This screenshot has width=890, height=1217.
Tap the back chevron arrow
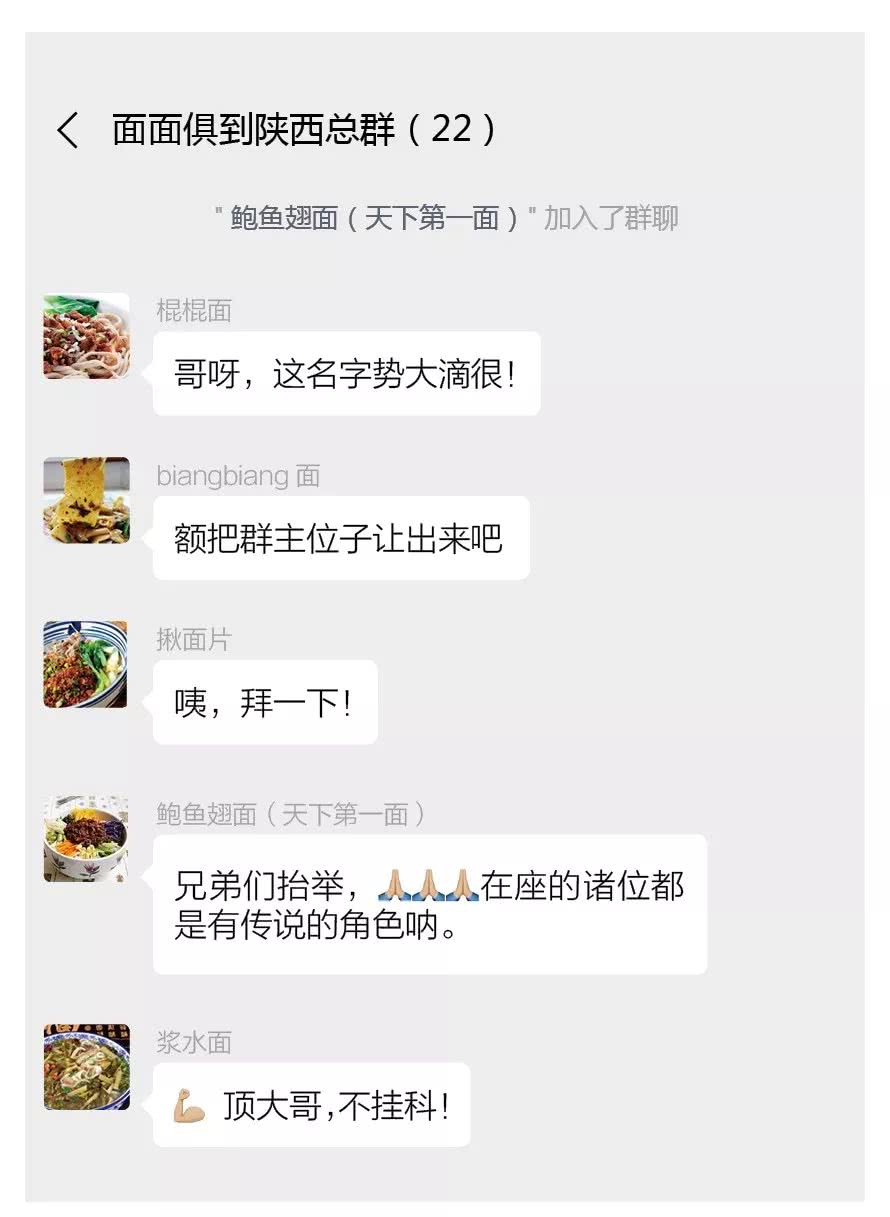click(x=68, y=128)
